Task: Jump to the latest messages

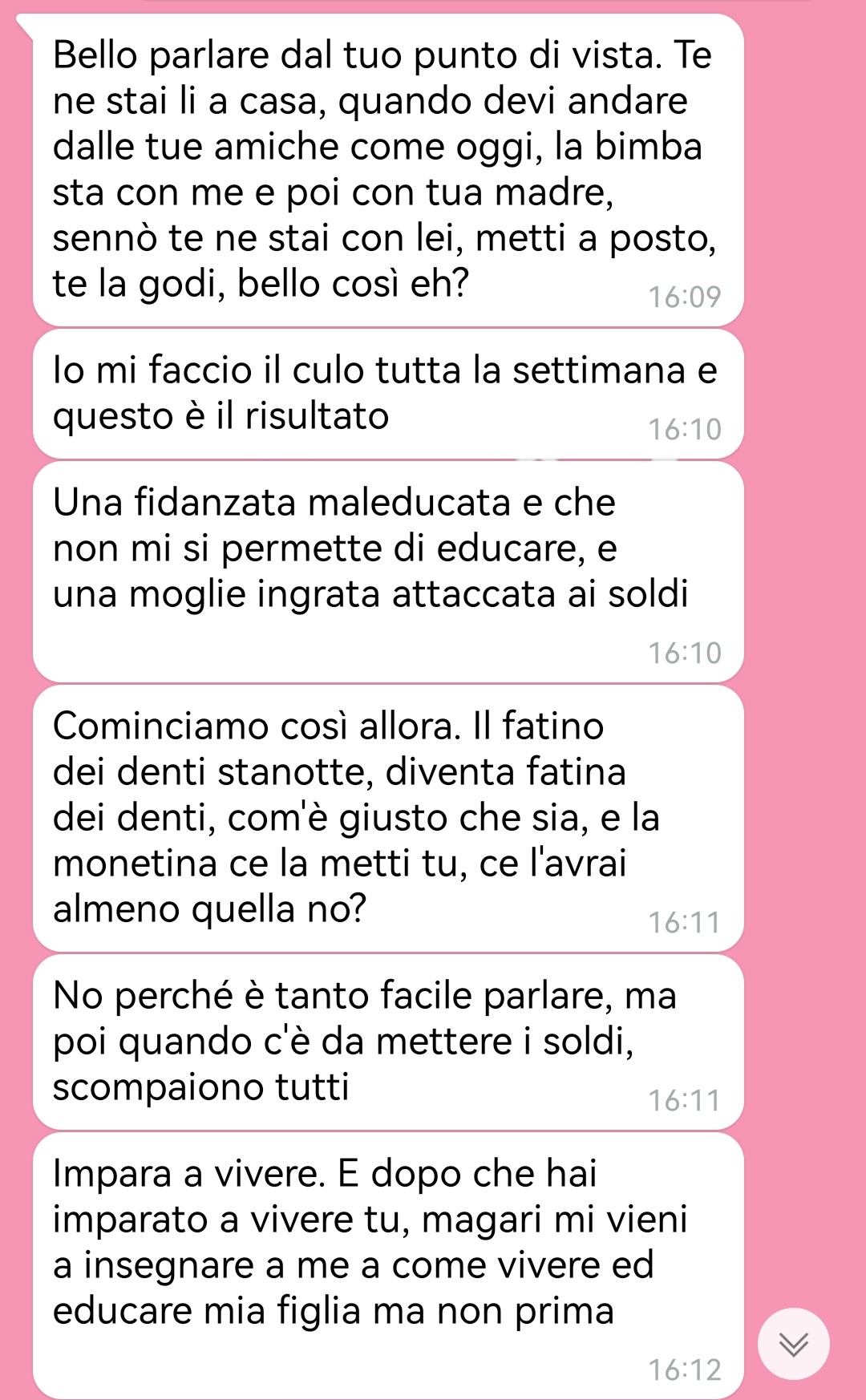Action: 794,1344
